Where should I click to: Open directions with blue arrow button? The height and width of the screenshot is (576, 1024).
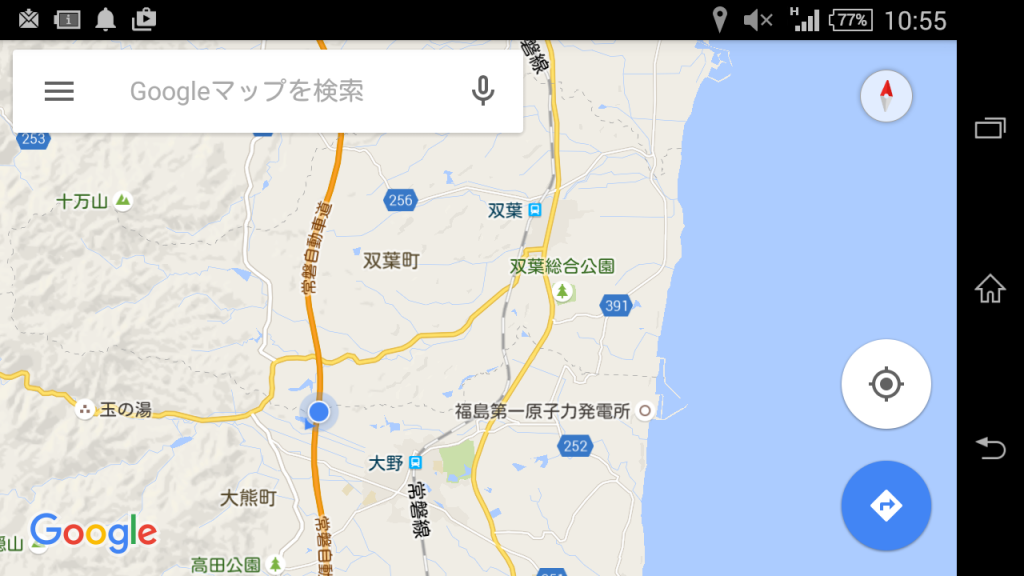tap(886, 506)
